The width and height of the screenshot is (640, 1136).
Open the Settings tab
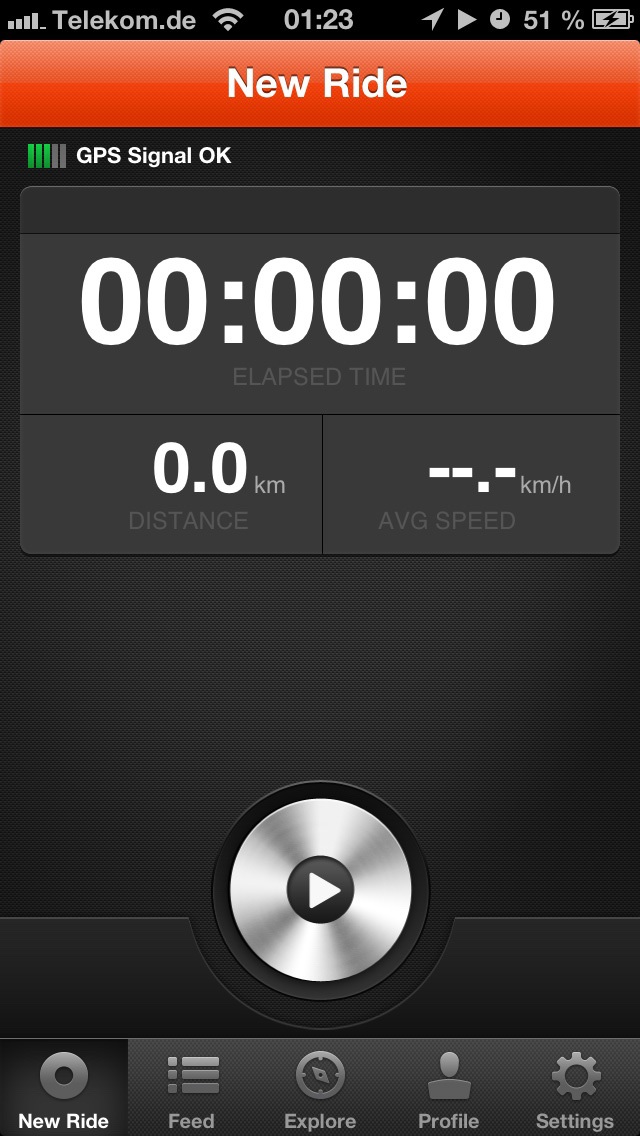click(575, 1089)
